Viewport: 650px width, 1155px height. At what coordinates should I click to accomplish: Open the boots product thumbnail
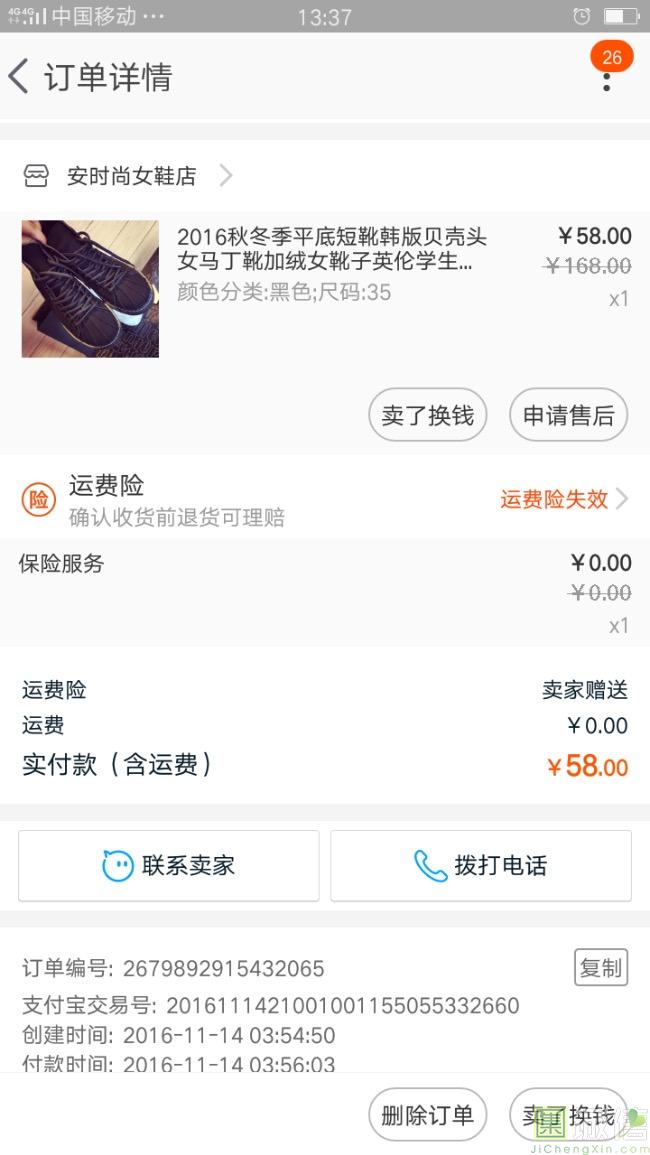point(90,289)
